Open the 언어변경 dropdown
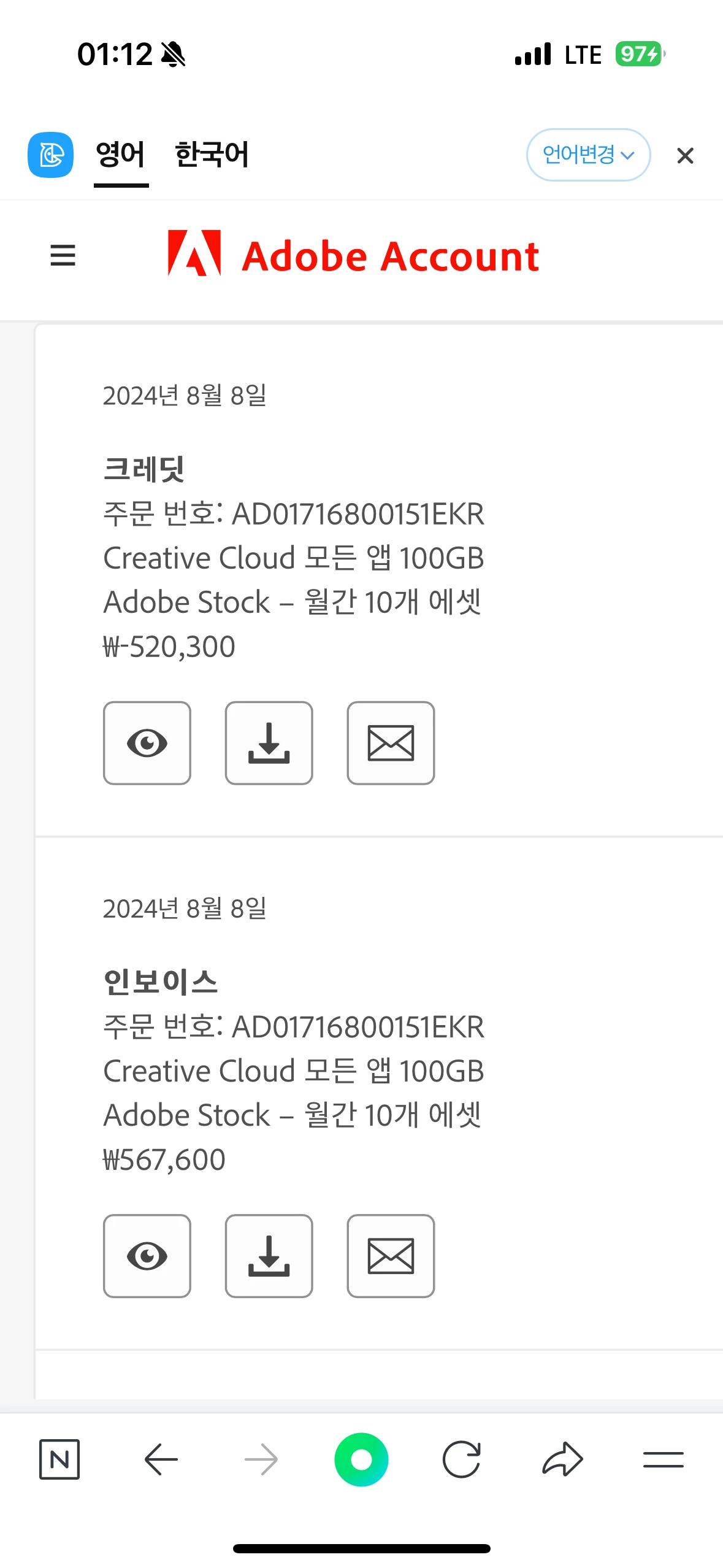Viewport: 723px width, 1568px height. [x=587, y=155]
